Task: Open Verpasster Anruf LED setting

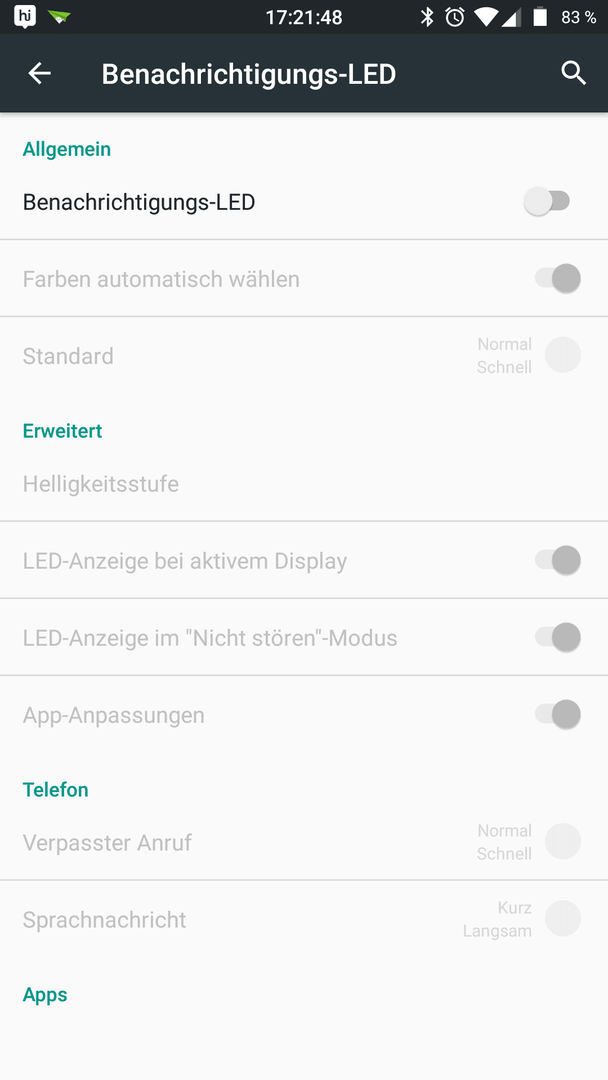Action: [304, 842]
